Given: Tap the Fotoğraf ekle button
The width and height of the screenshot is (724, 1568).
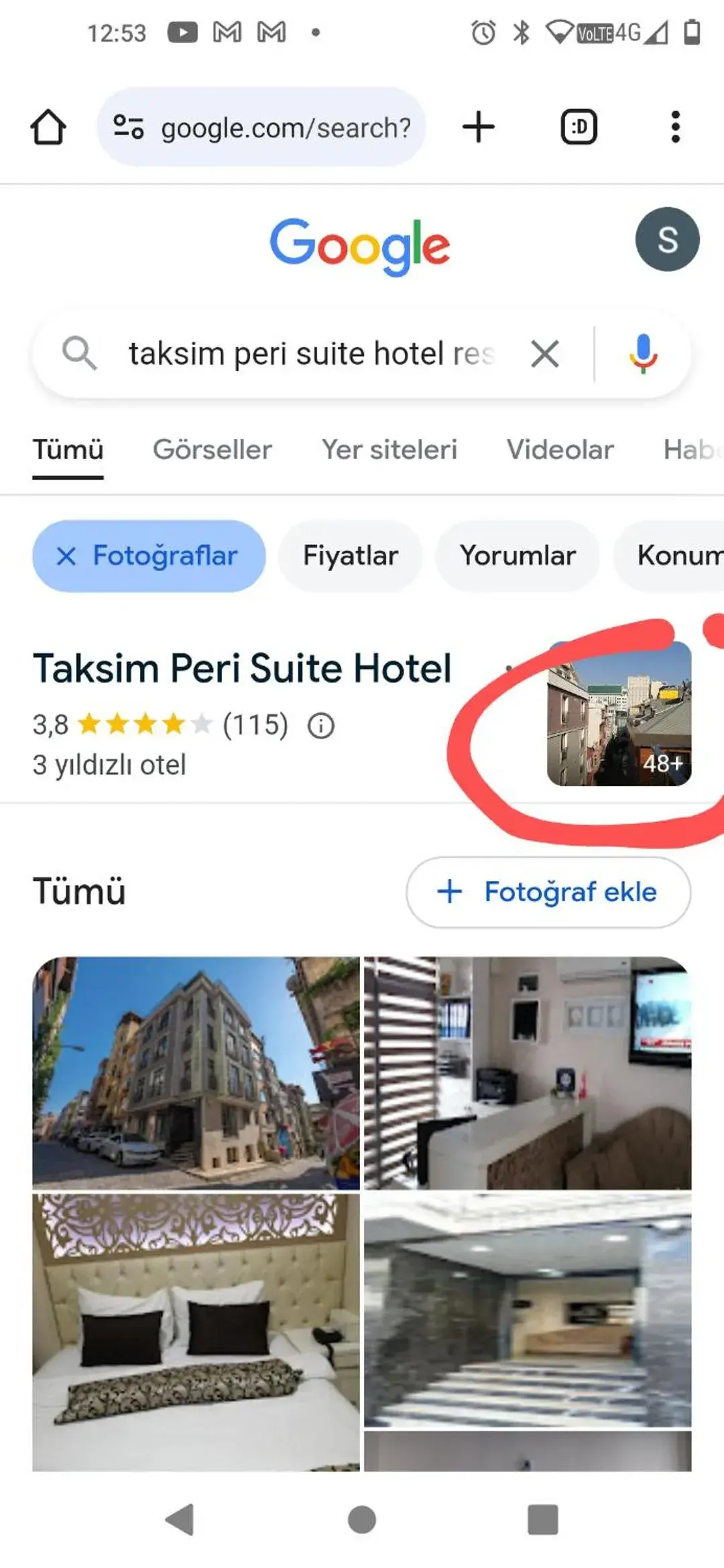Looking at the screenshot, I should pyautogui.click(x=548, y=892).
